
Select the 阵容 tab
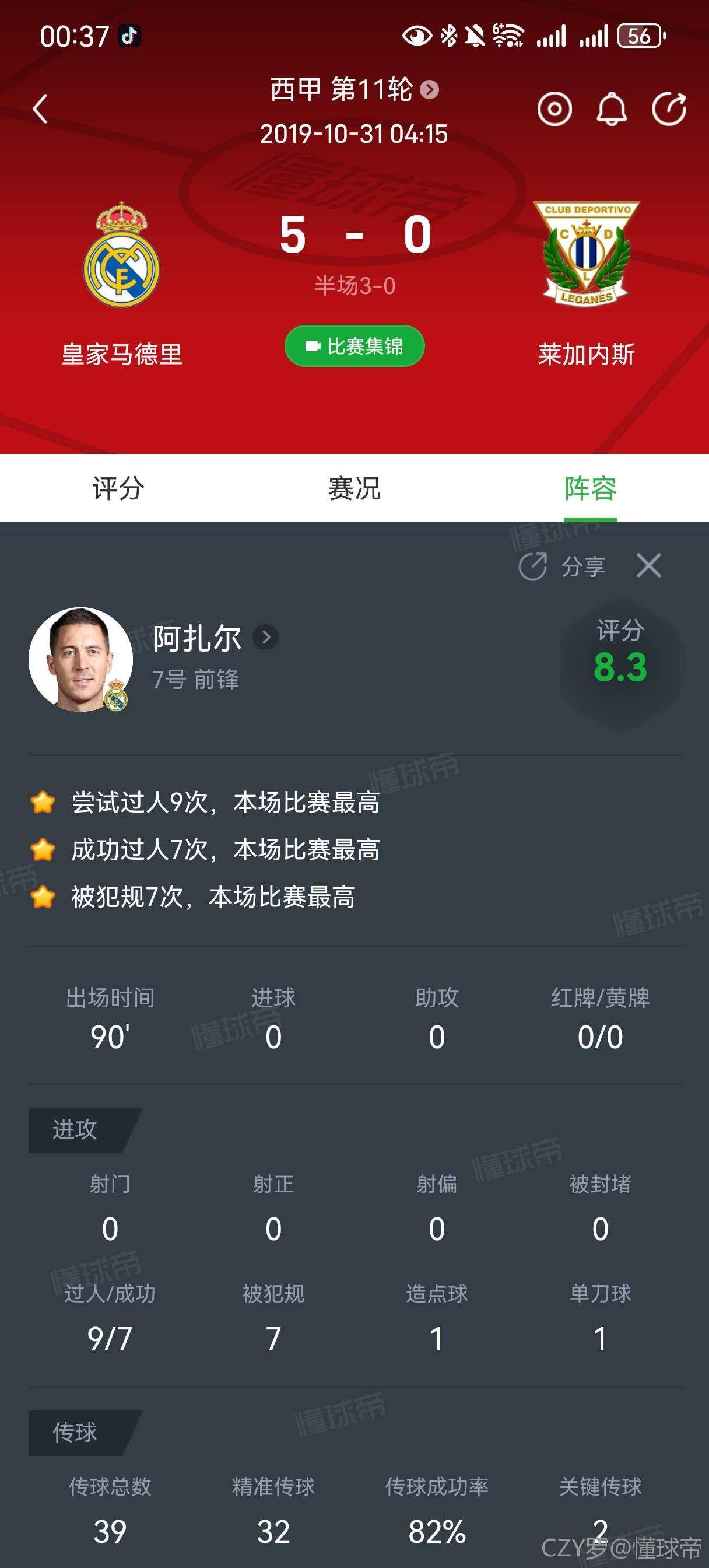pyautogui.click(x=589, y=488)
